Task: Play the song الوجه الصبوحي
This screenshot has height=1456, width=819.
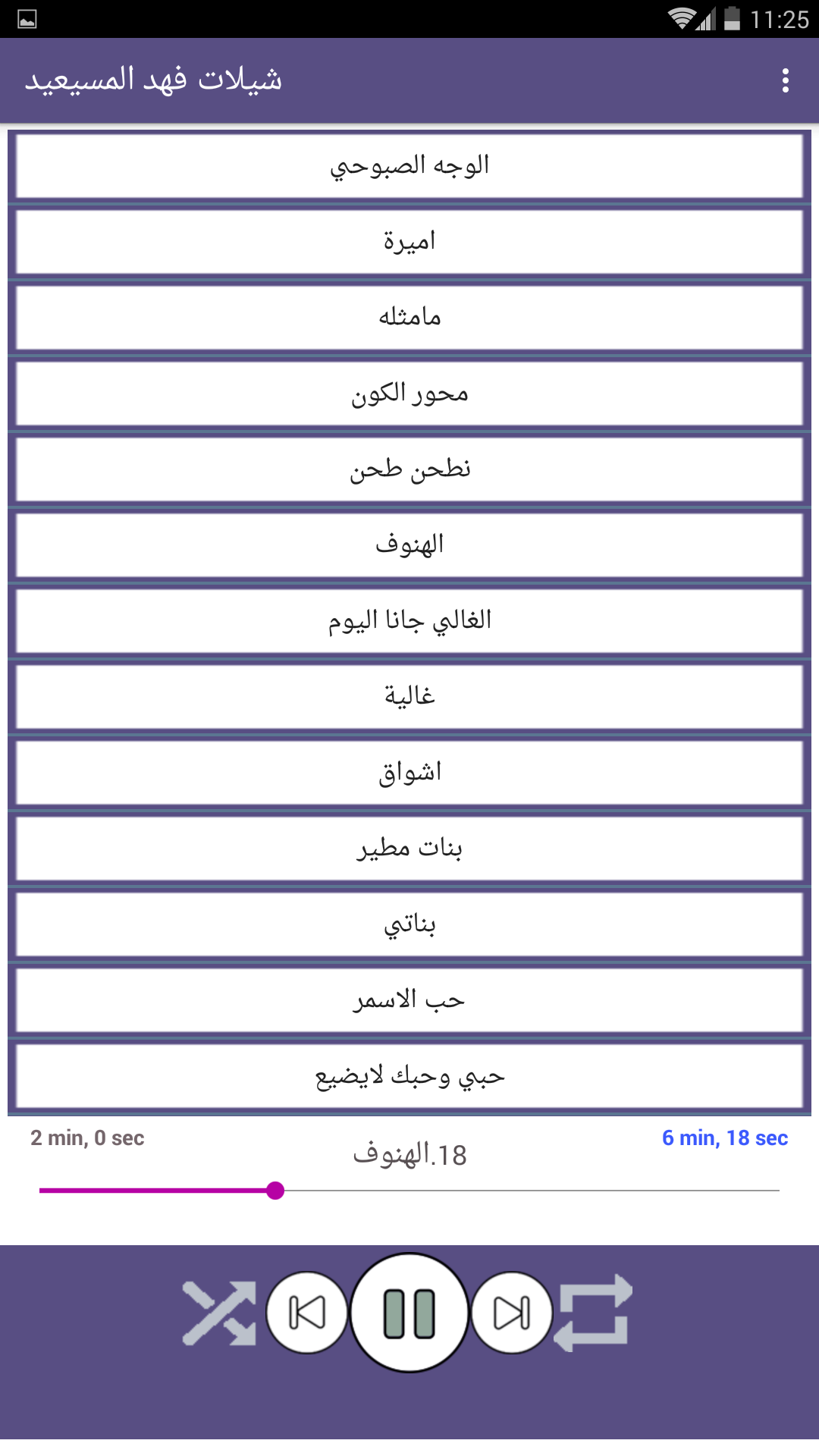Action: coord(409,165)
